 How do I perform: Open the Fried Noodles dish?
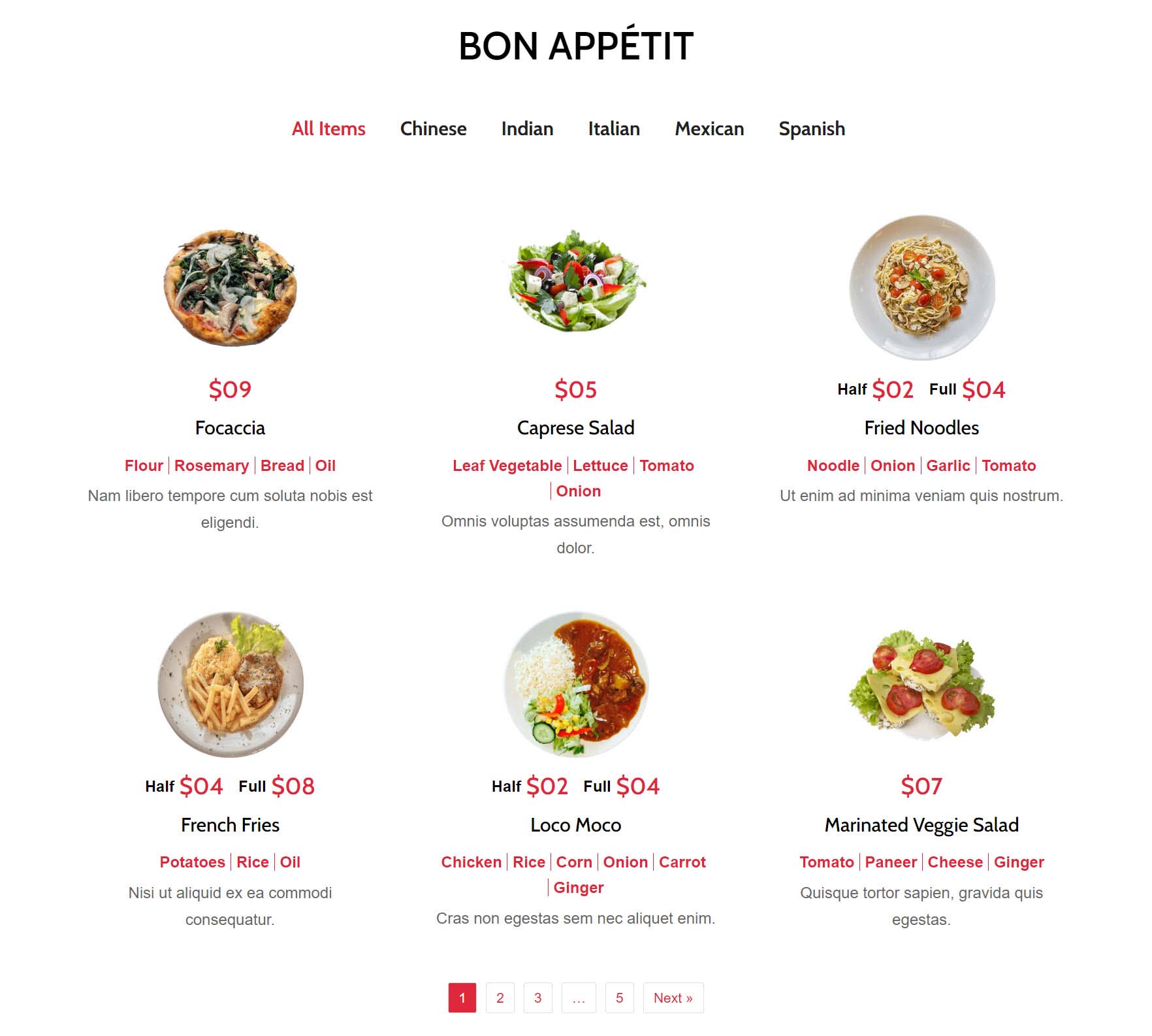click(x=921, y=428)
